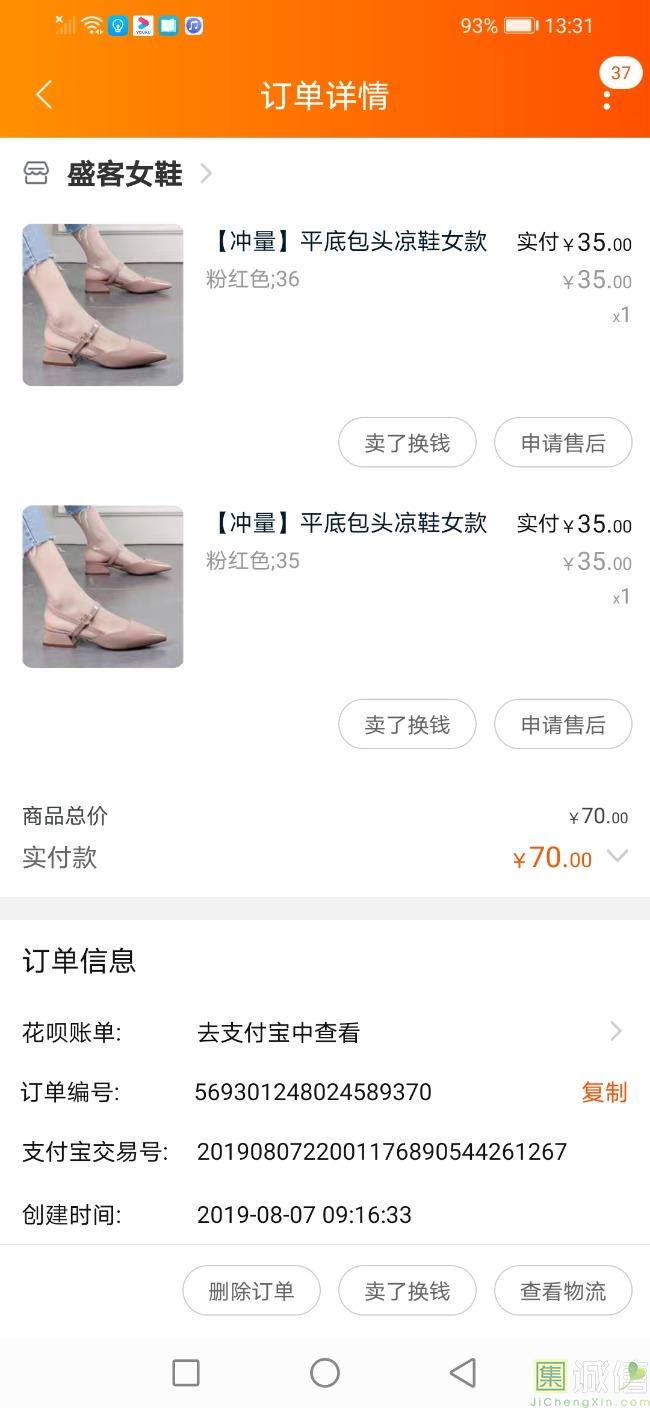Open the 盛客女鞋 shop page
The width and height of the screenshot is (650, 1408).
125,174
